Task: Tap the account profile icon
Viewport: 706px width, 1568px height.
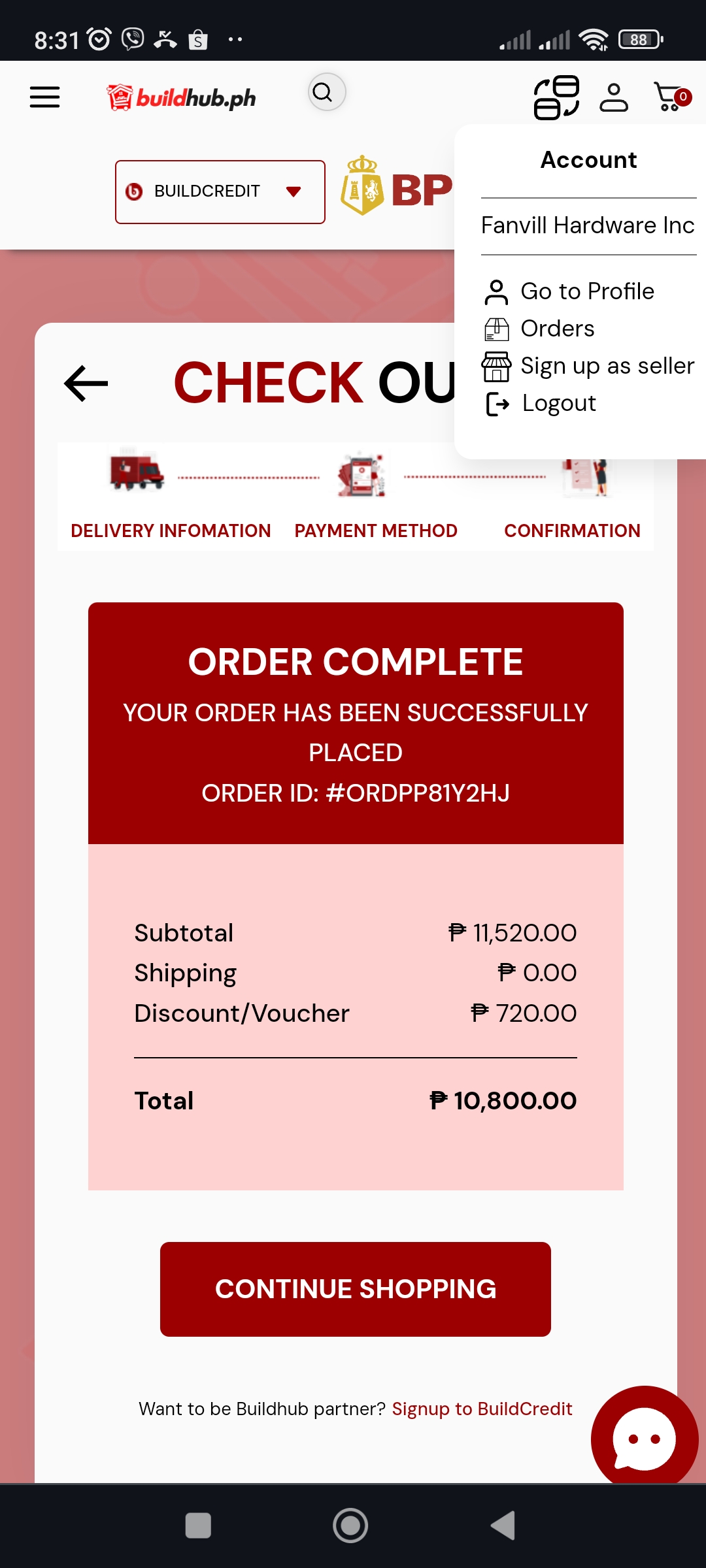Action: (x=614, y=97)
